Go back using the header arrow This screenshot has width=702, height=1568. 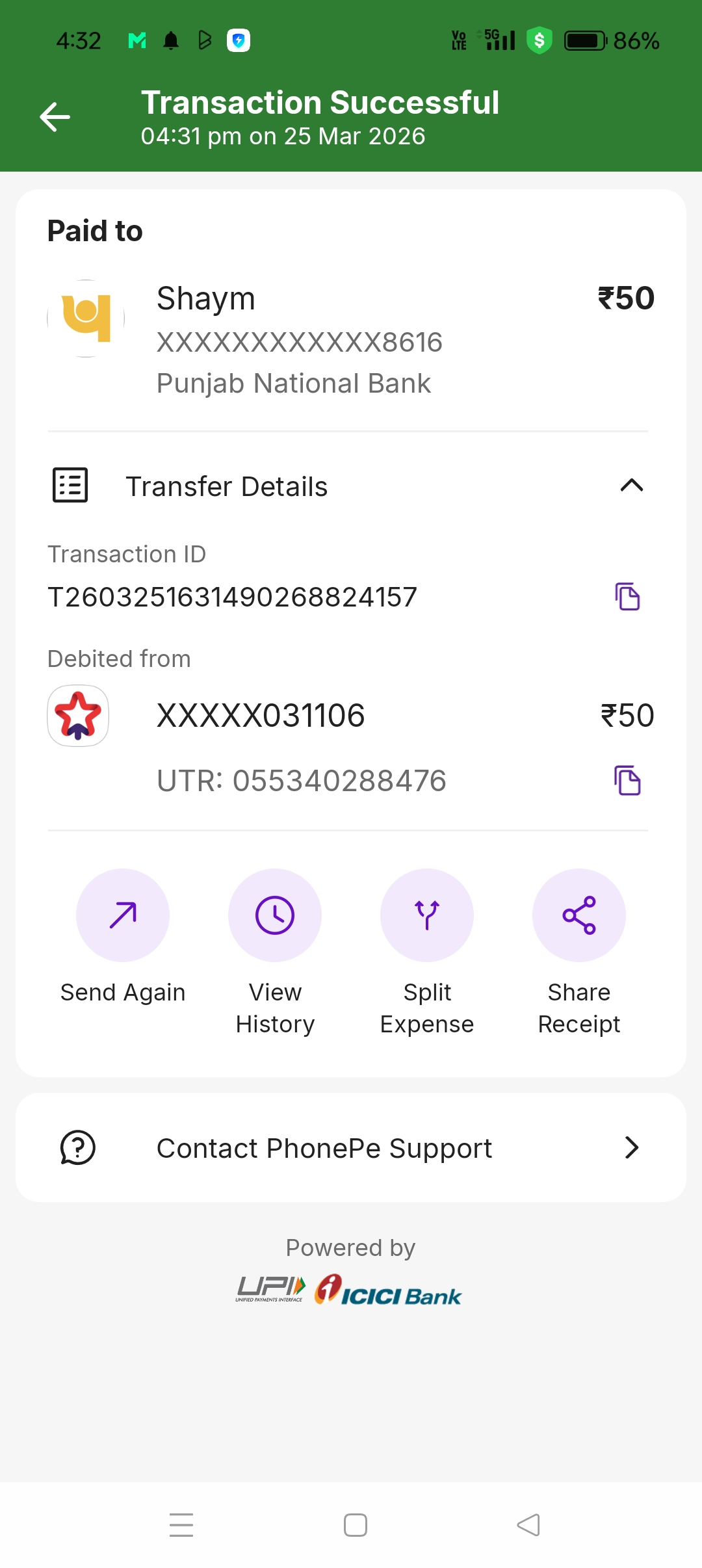click(55, 118)
